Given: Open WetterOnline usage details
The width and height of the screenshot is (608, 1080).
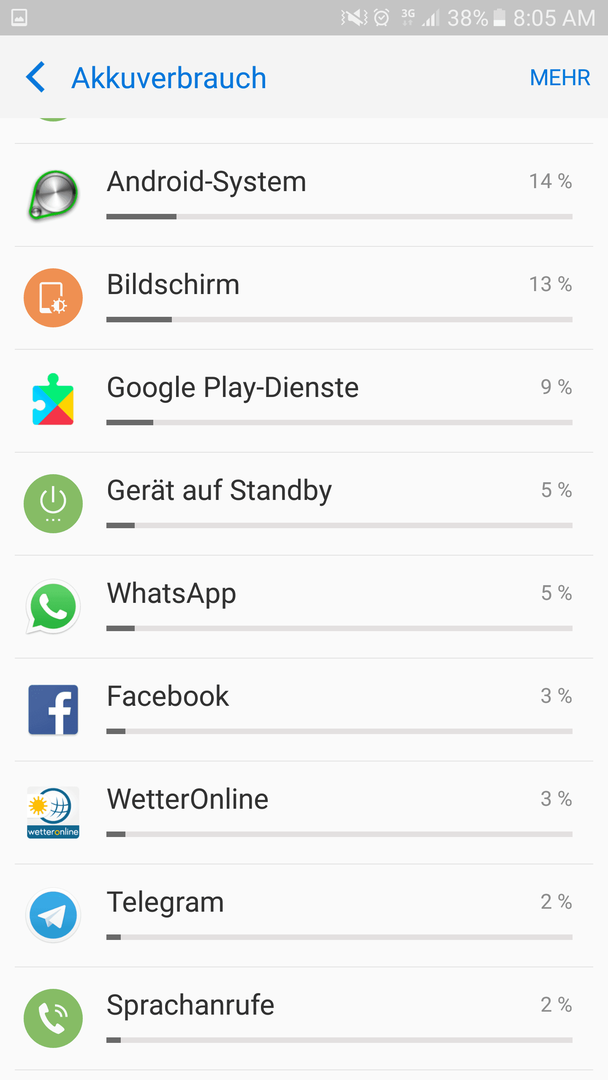Looking at the screenshot, I should [x=304, y=813].
